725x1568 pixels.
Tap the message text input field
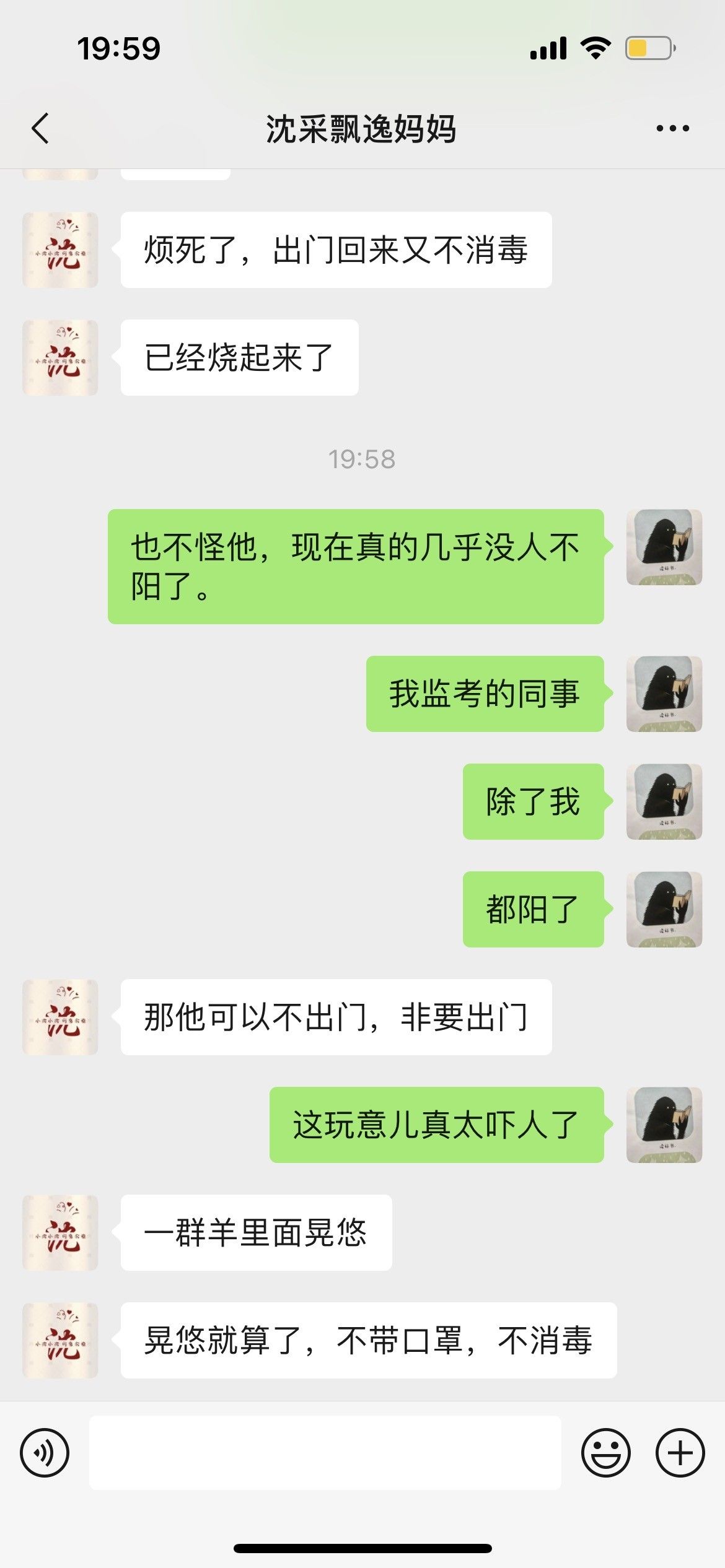325,1452
